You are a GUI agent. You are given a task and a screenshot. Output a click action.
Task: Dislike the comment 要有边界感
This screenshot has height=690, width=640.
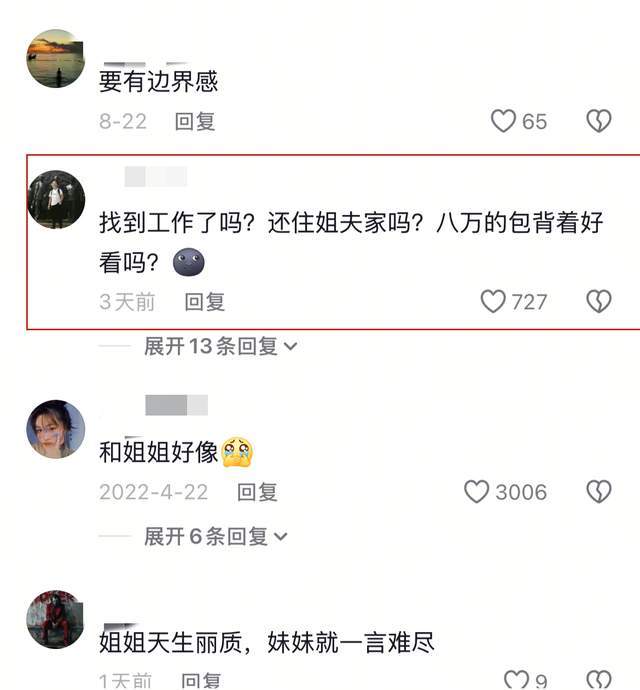tap(598, 121)
